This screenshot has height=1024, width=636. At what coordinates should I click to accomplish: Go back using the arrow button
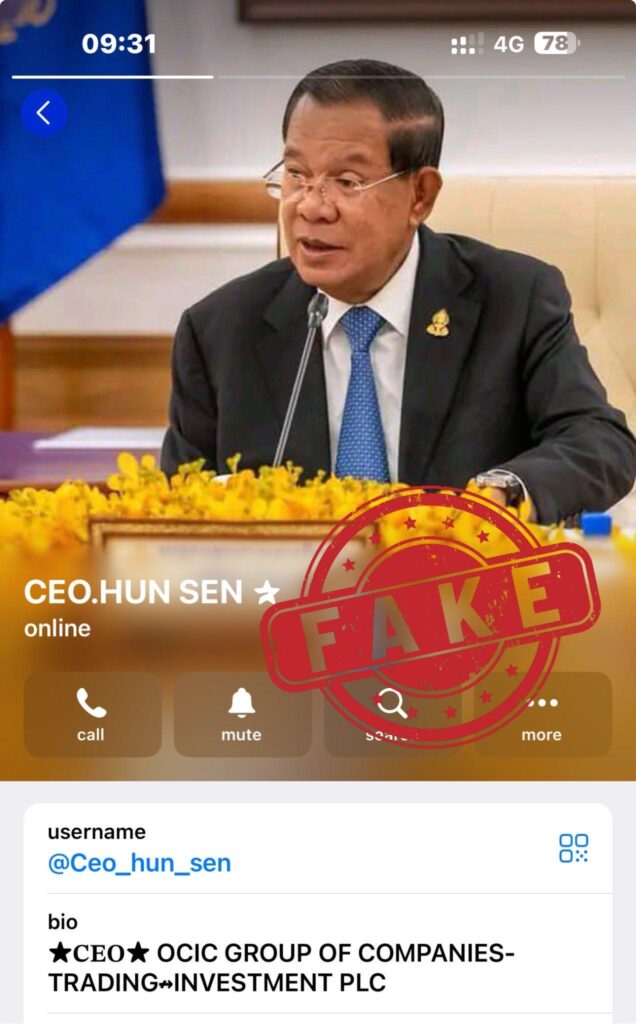pos(44,113)
